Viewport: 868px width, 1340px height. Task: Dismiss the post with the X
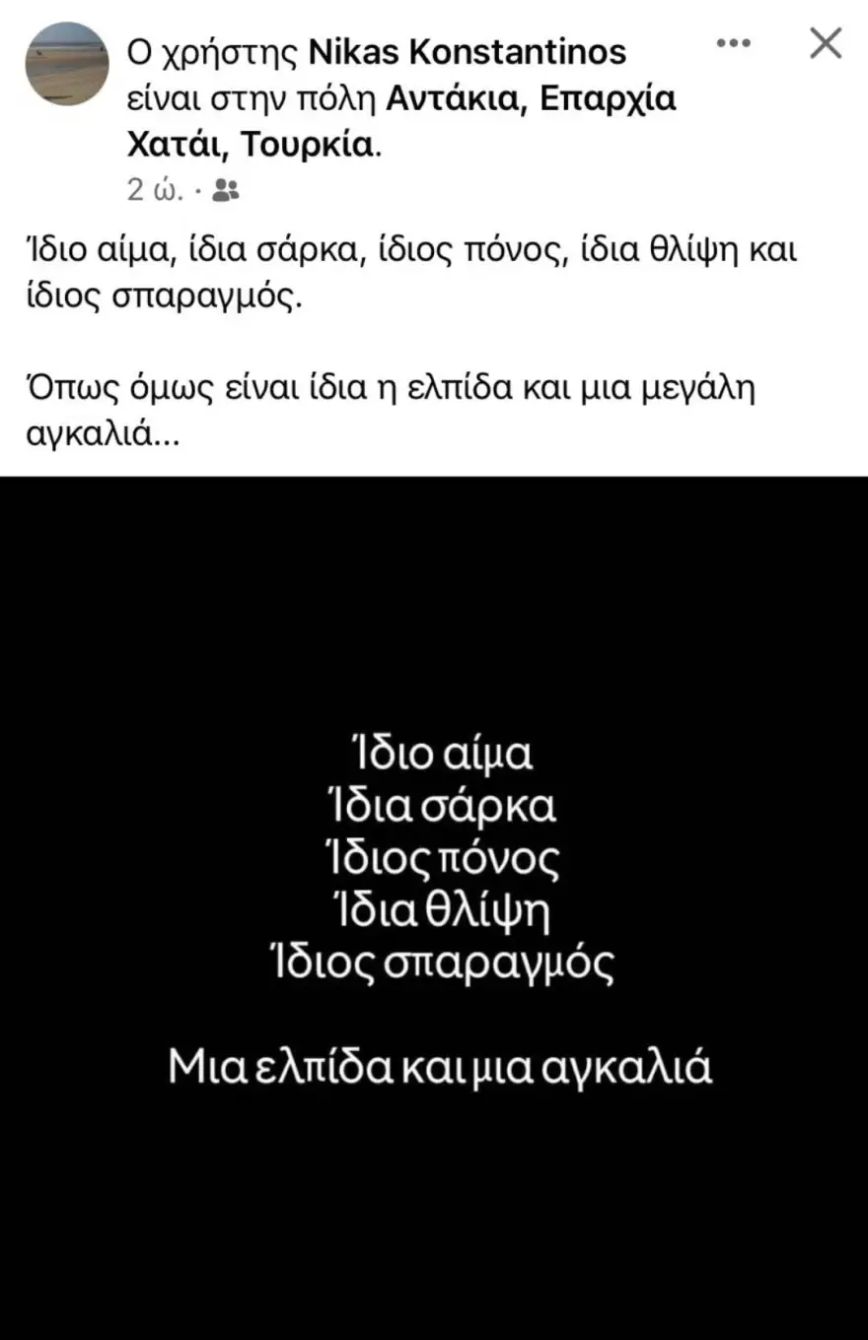[x=825, y=43]
